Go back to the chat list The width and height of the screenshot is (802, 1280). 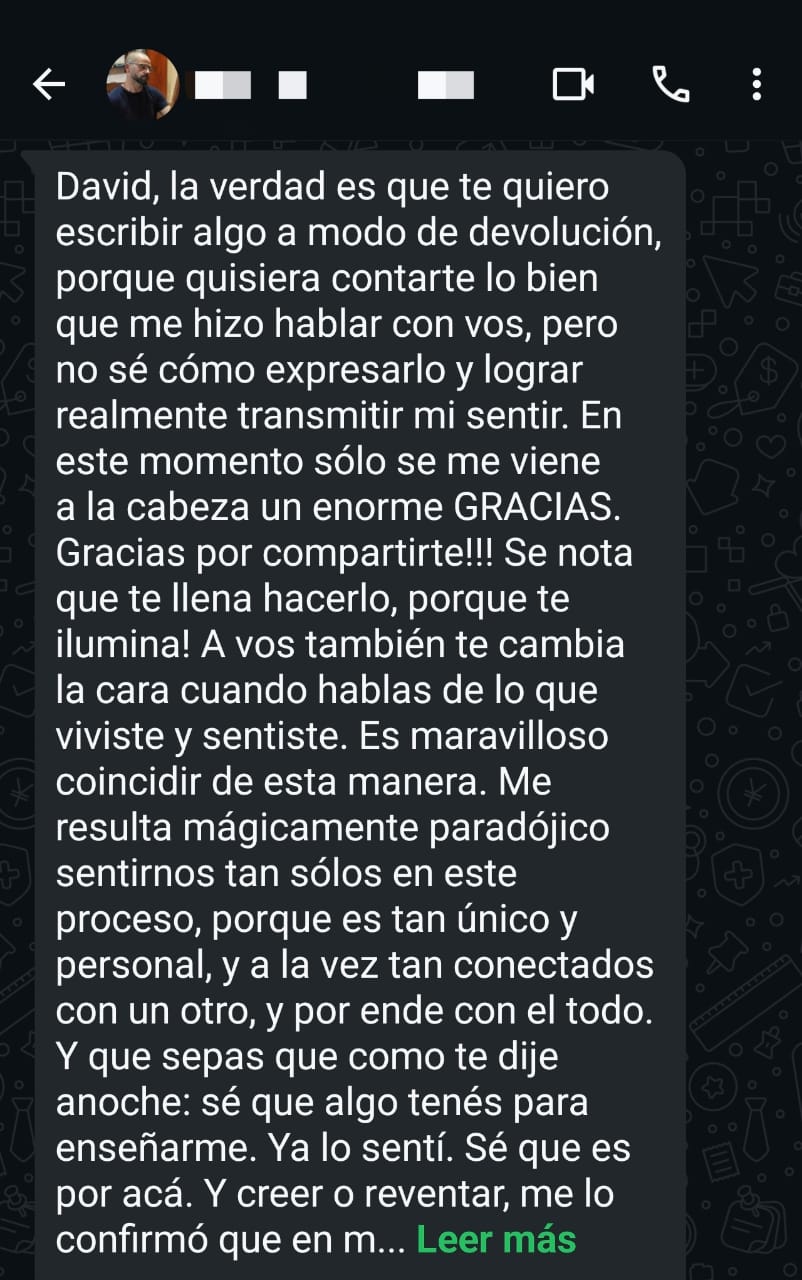[x=49, y=85]
